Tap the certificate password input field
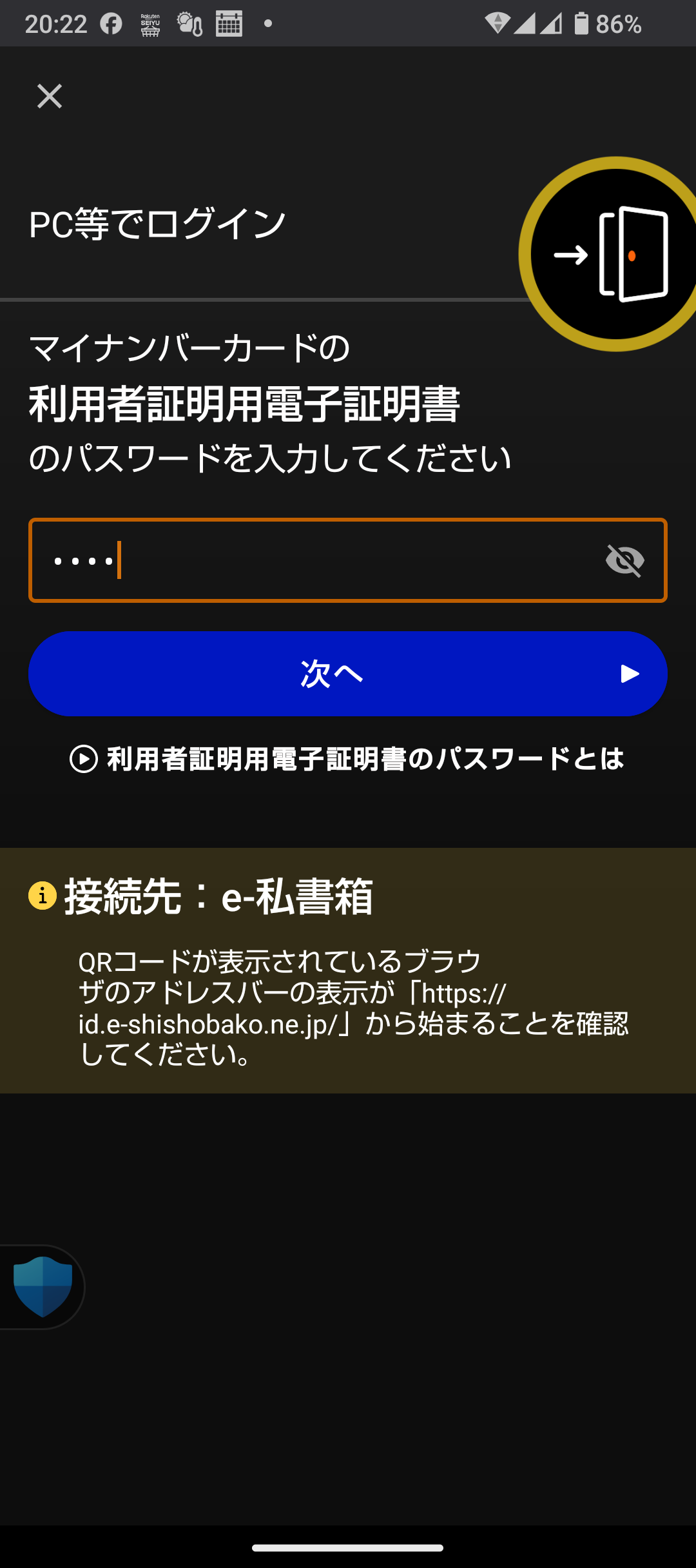Screen dimensions: 696x1568 click(x=347, y=560)
